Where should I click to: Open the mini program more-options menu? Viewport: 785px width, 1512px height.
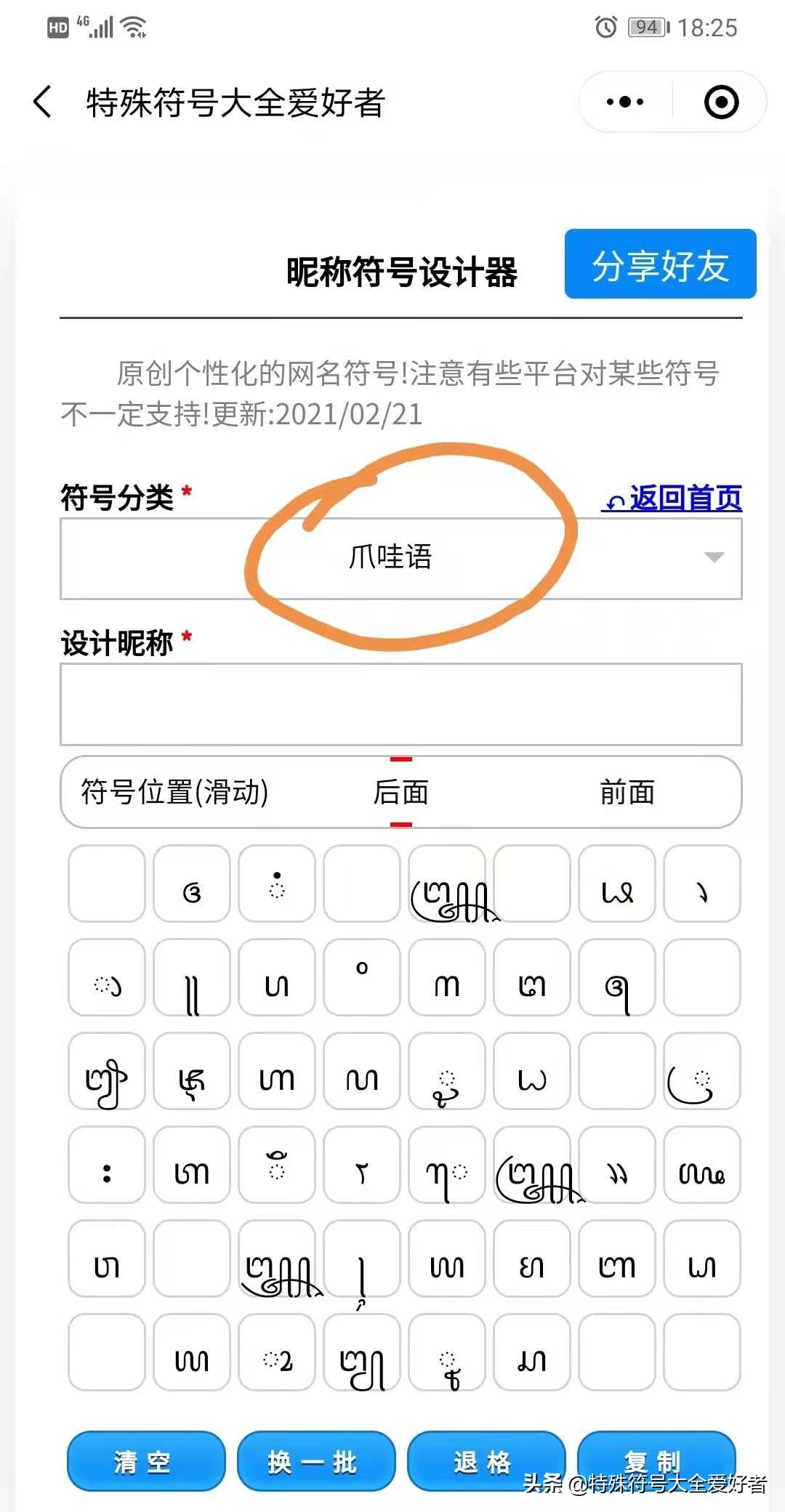[x=625, y=102]
